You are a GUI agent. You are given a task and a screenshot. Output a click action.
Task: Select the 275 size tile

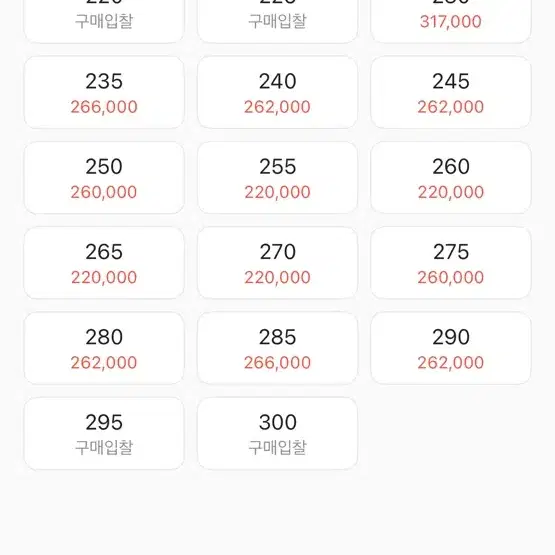451,263
